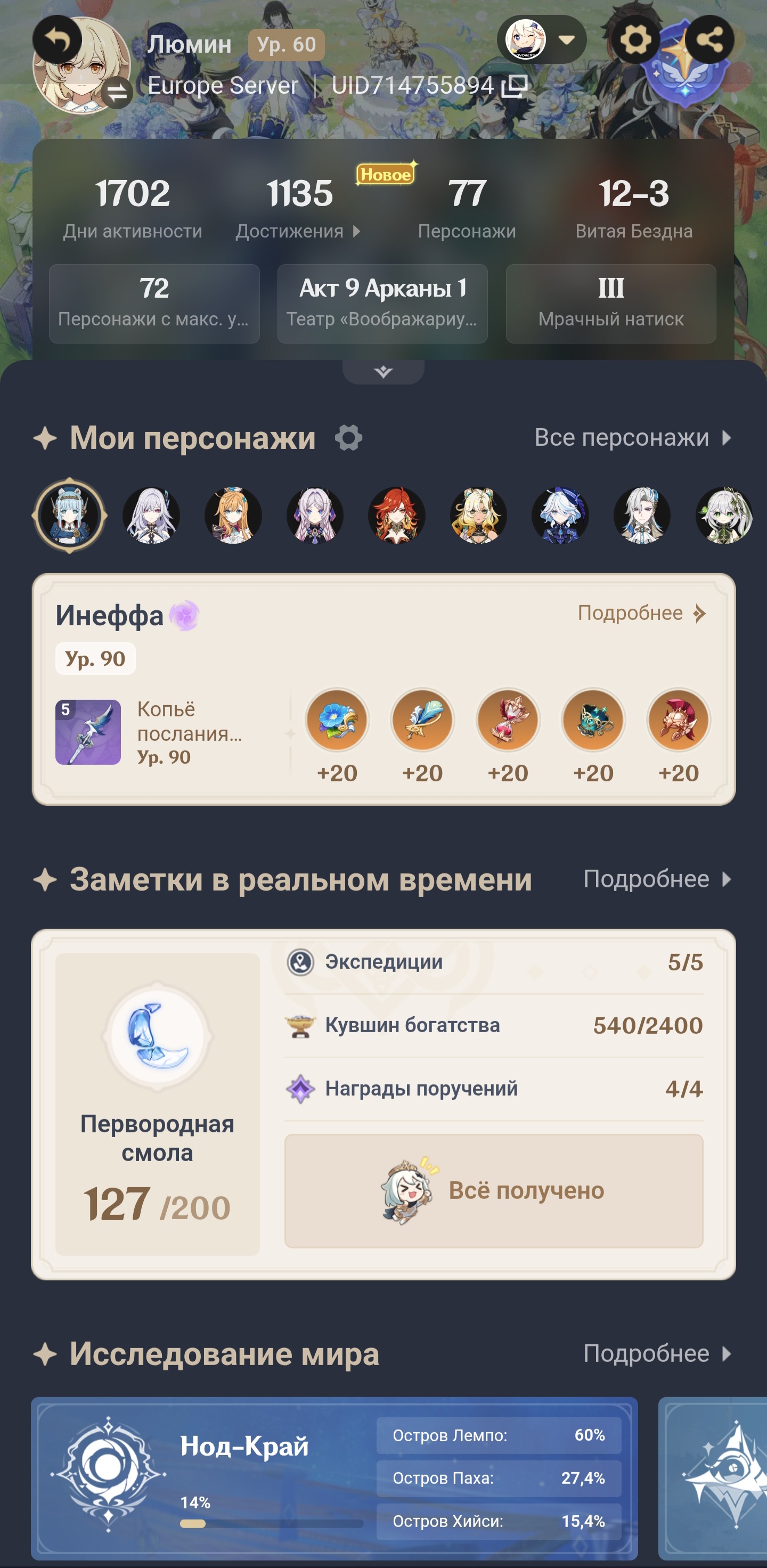Open the Театр «Воображариум» card
The image size is (767, 1568).
[382, 304]
